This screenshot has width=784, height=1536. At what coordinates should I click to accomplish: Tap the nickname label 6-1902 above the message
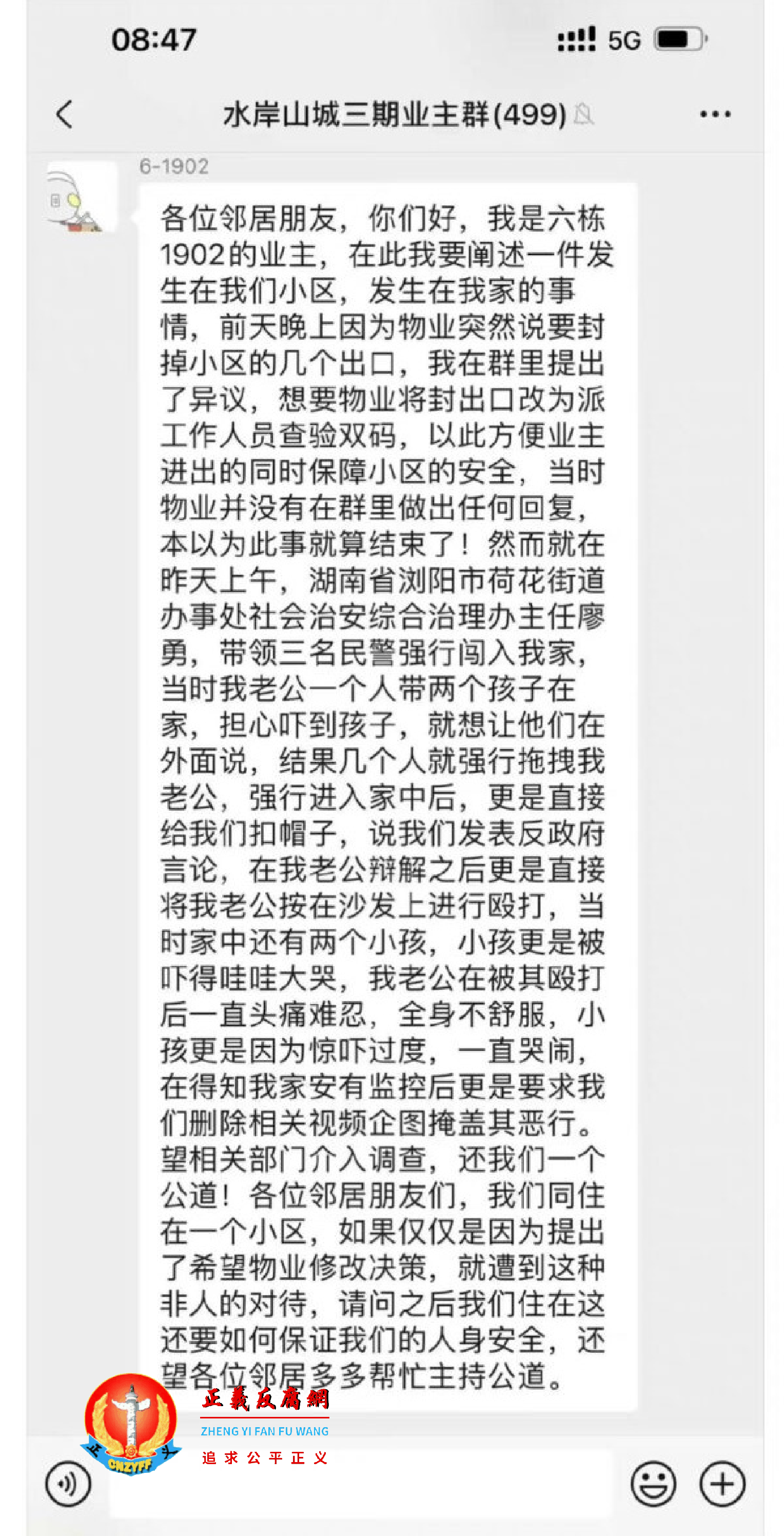[174, 167]
